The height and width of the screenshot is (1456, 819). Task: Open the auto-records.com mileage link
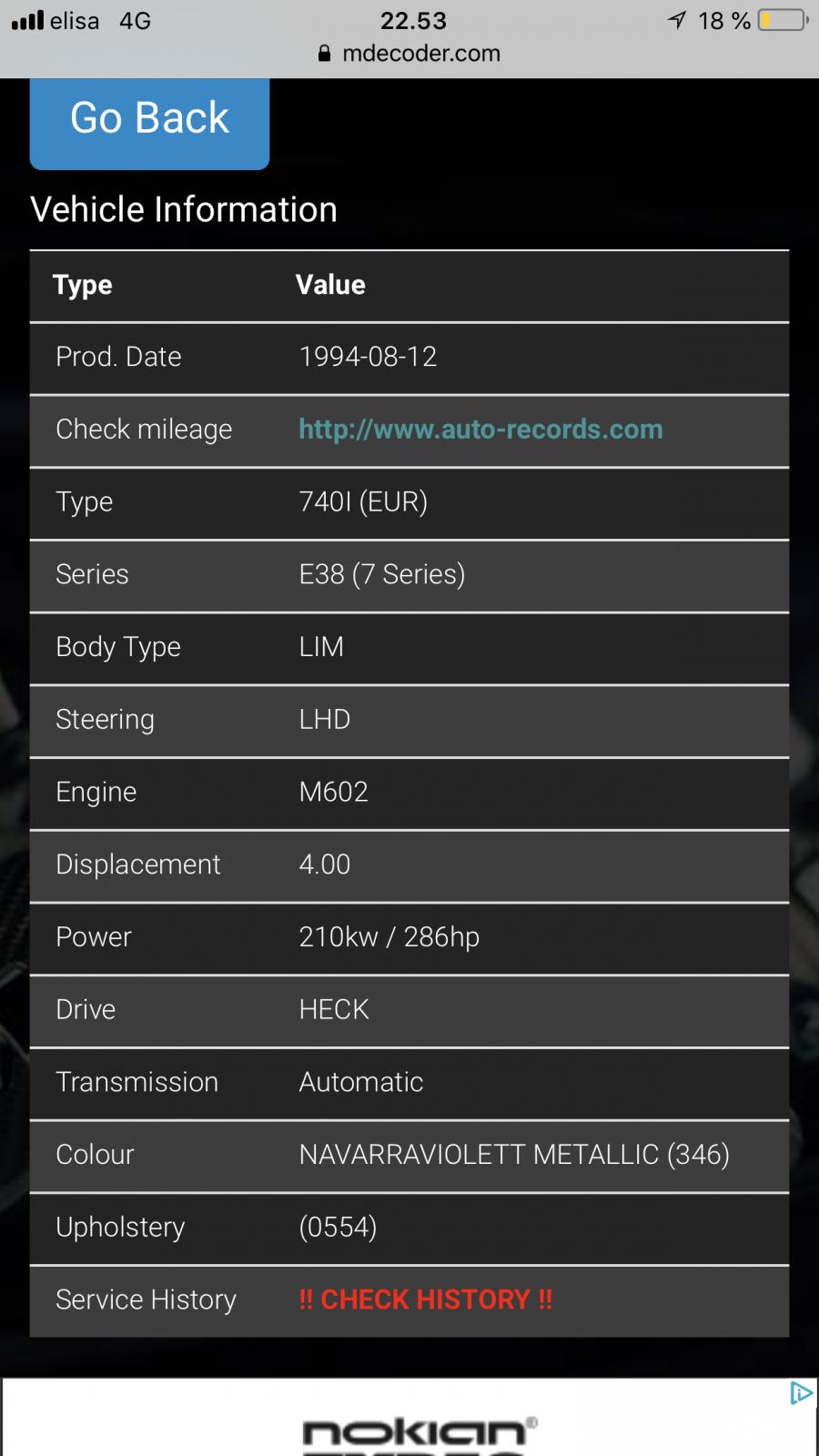tap(480, 430)
